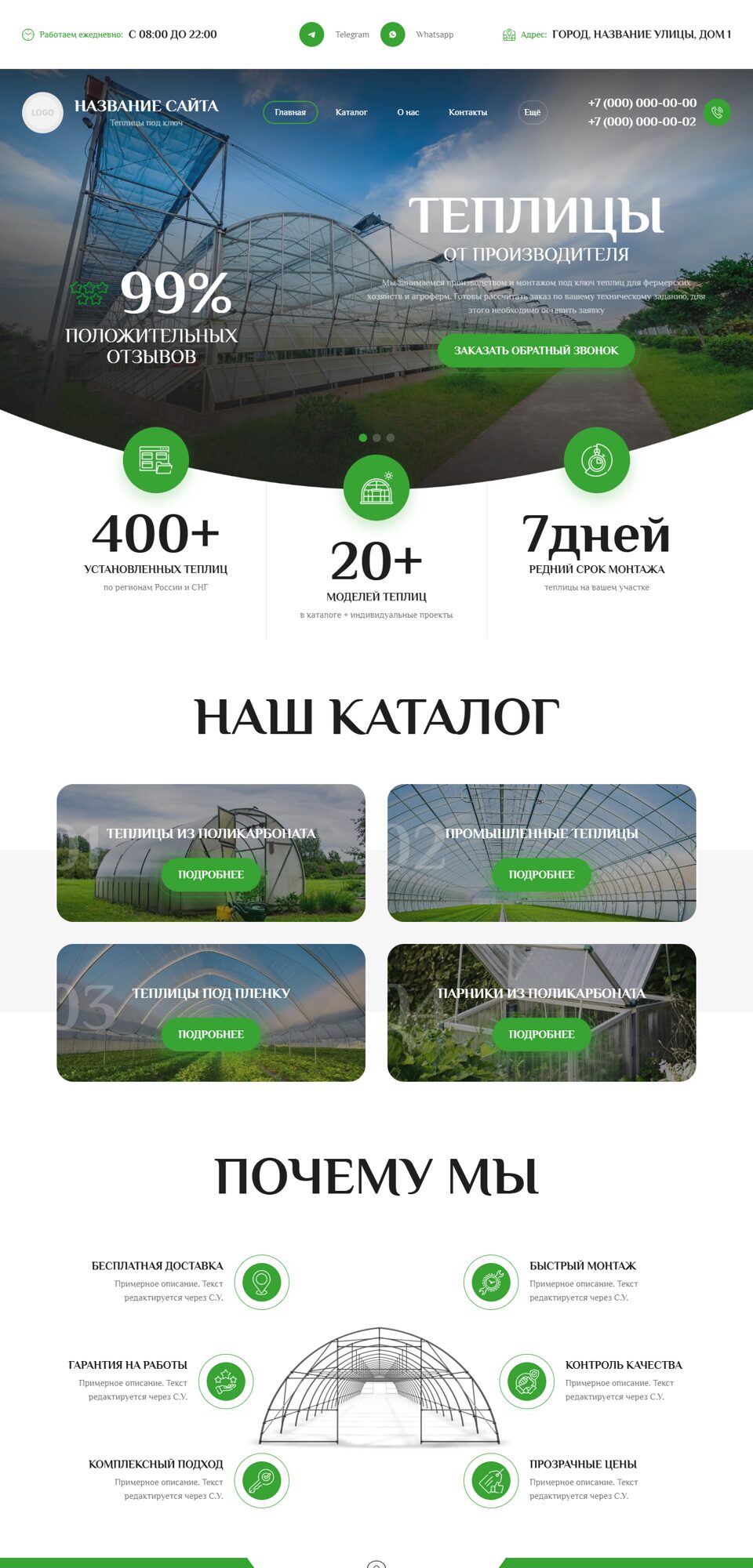Expand the Ещё menu
The height and width of the screenshot is (1568, 753).
pos(533,112)
